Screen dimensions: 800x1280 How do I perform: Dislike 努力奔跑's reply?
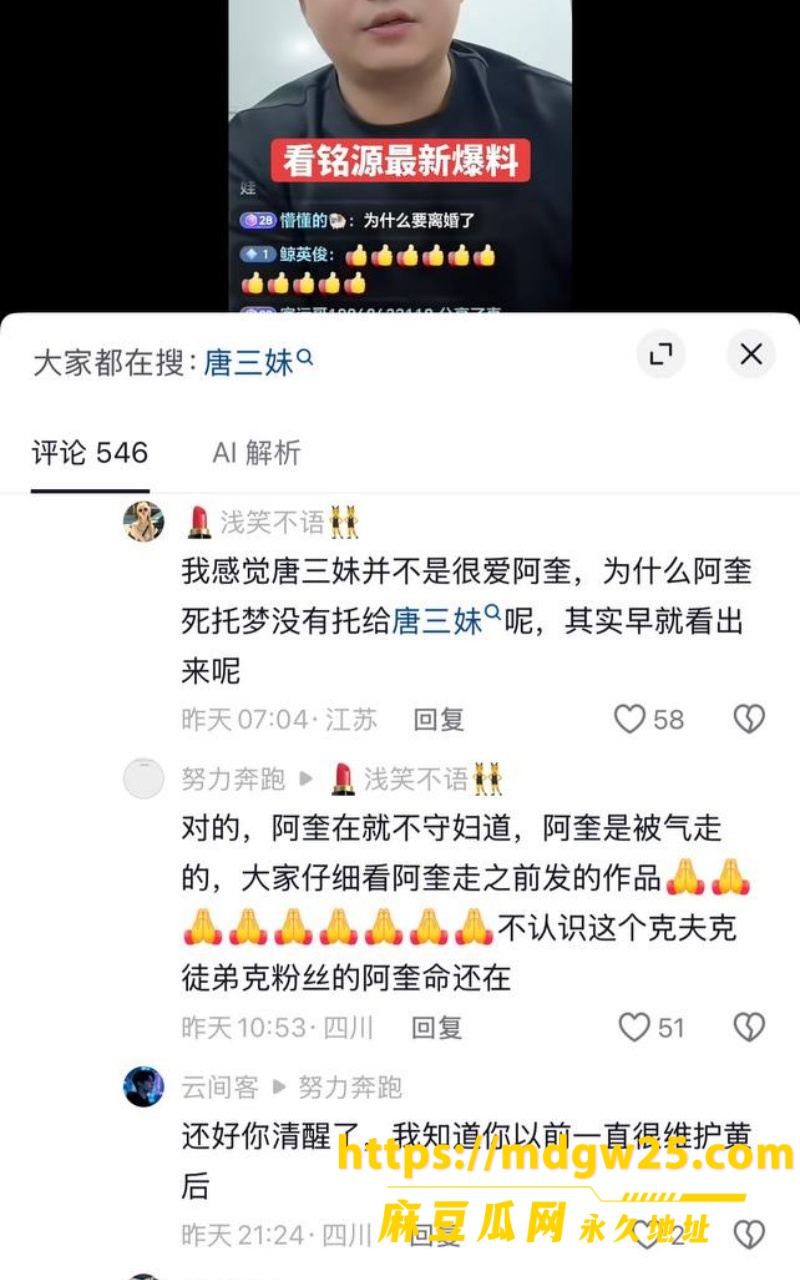pos(749,1027)
